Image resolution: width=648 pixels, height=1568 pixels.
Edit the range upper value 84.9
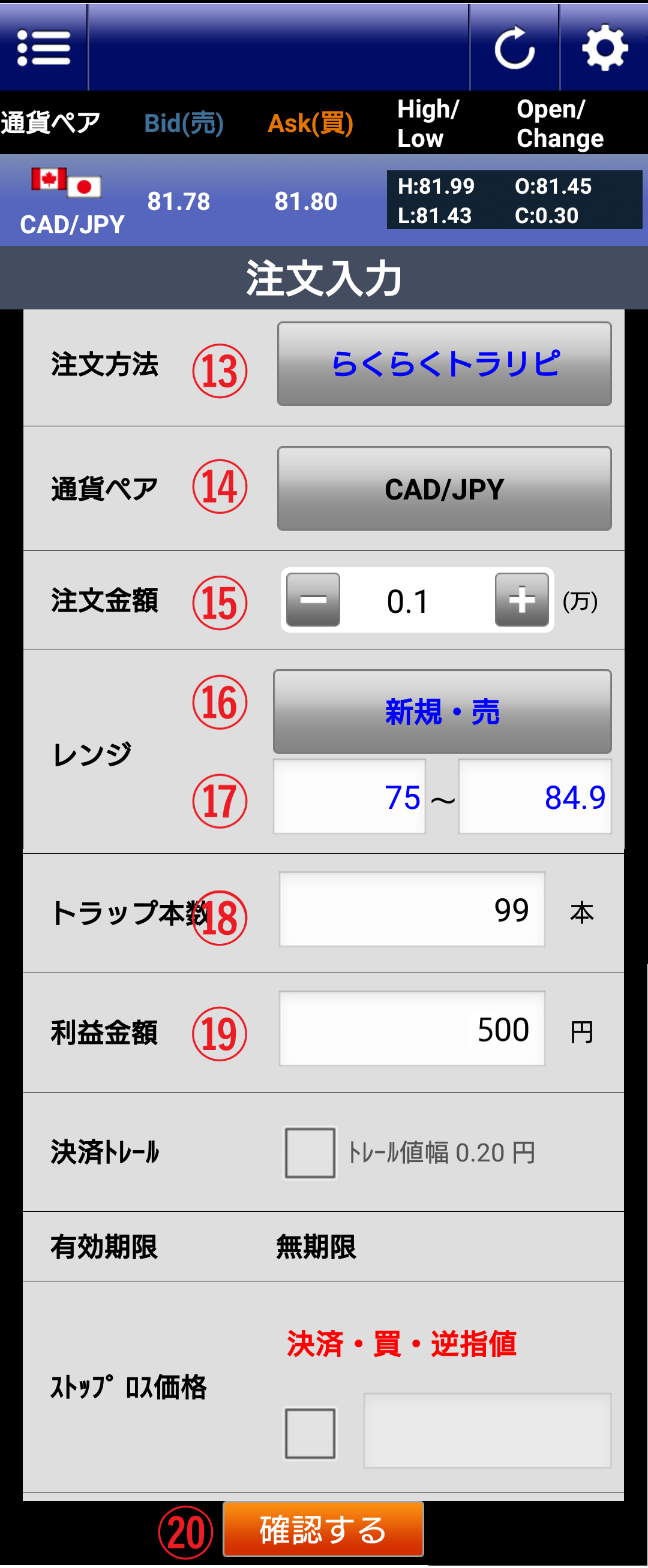pyautogui.click(x=535, y=797)
